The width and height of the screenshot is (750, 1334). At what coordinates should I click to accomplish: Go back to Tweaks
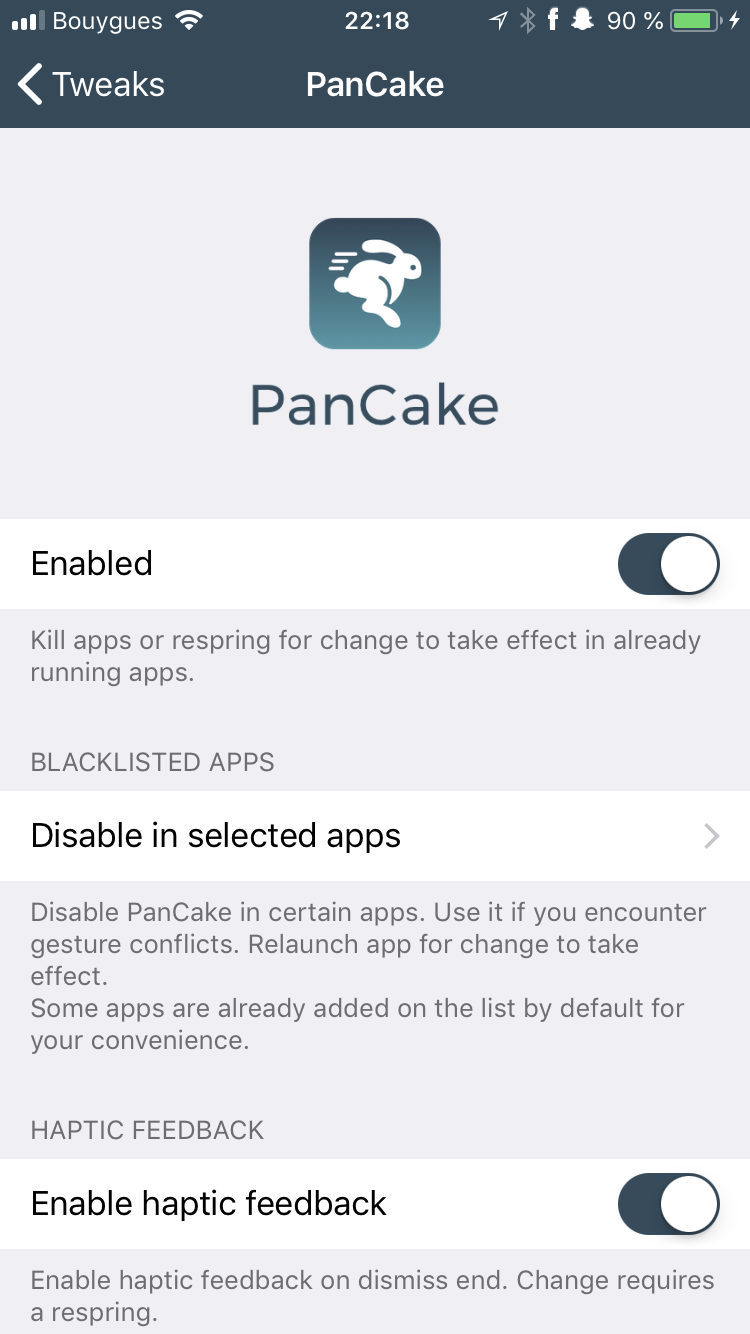(x=91, y=85)
